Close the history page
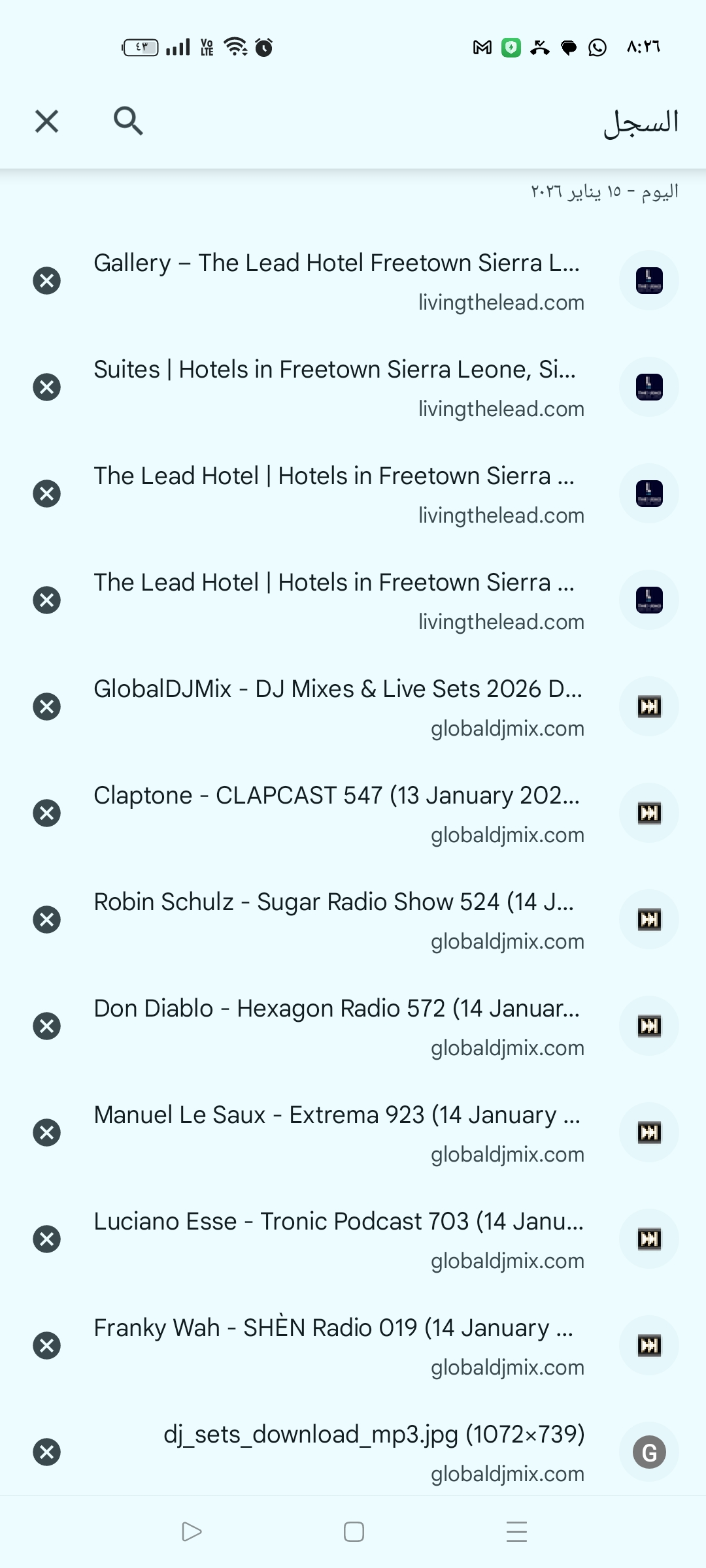 click(46, 122)
